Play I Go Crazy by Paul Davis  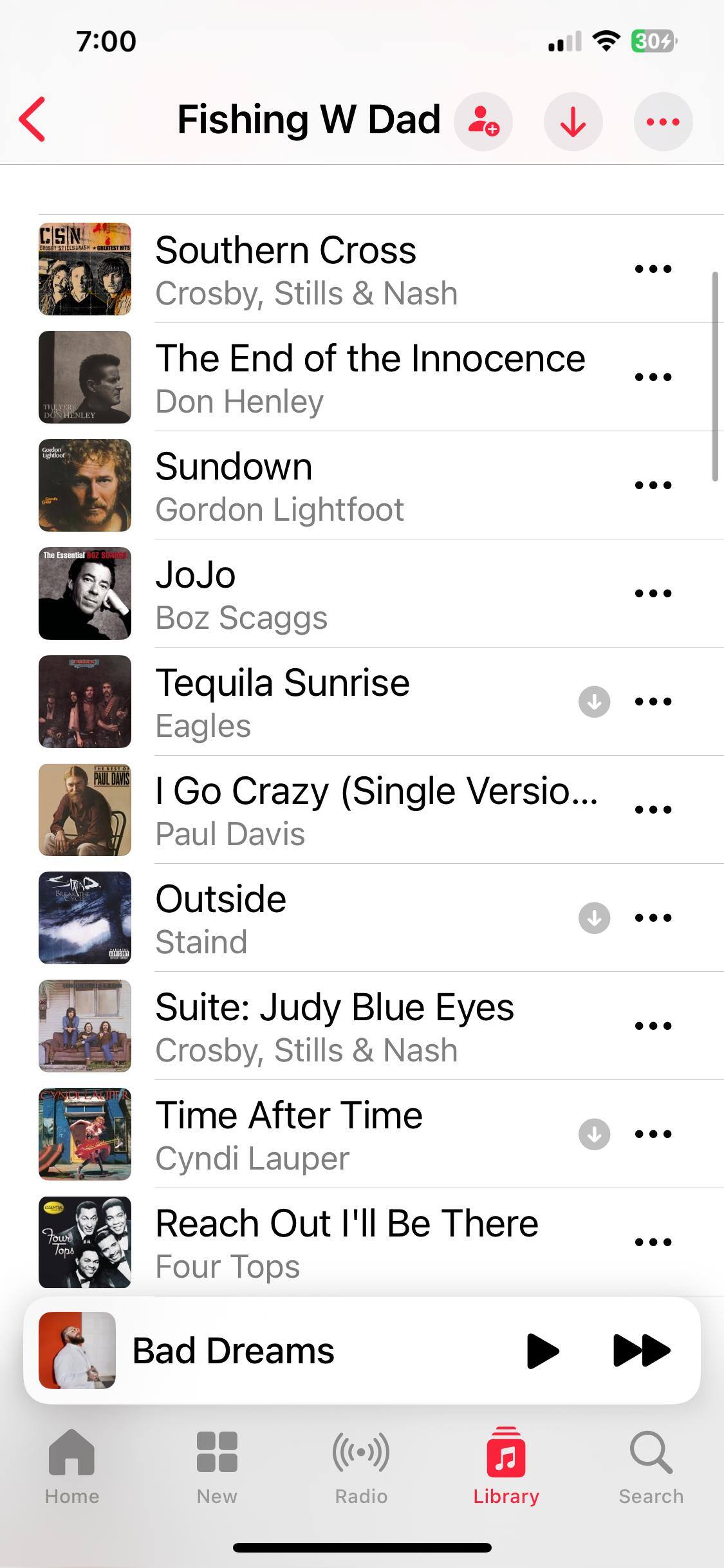pyautogui.click(x=376, y=810)
